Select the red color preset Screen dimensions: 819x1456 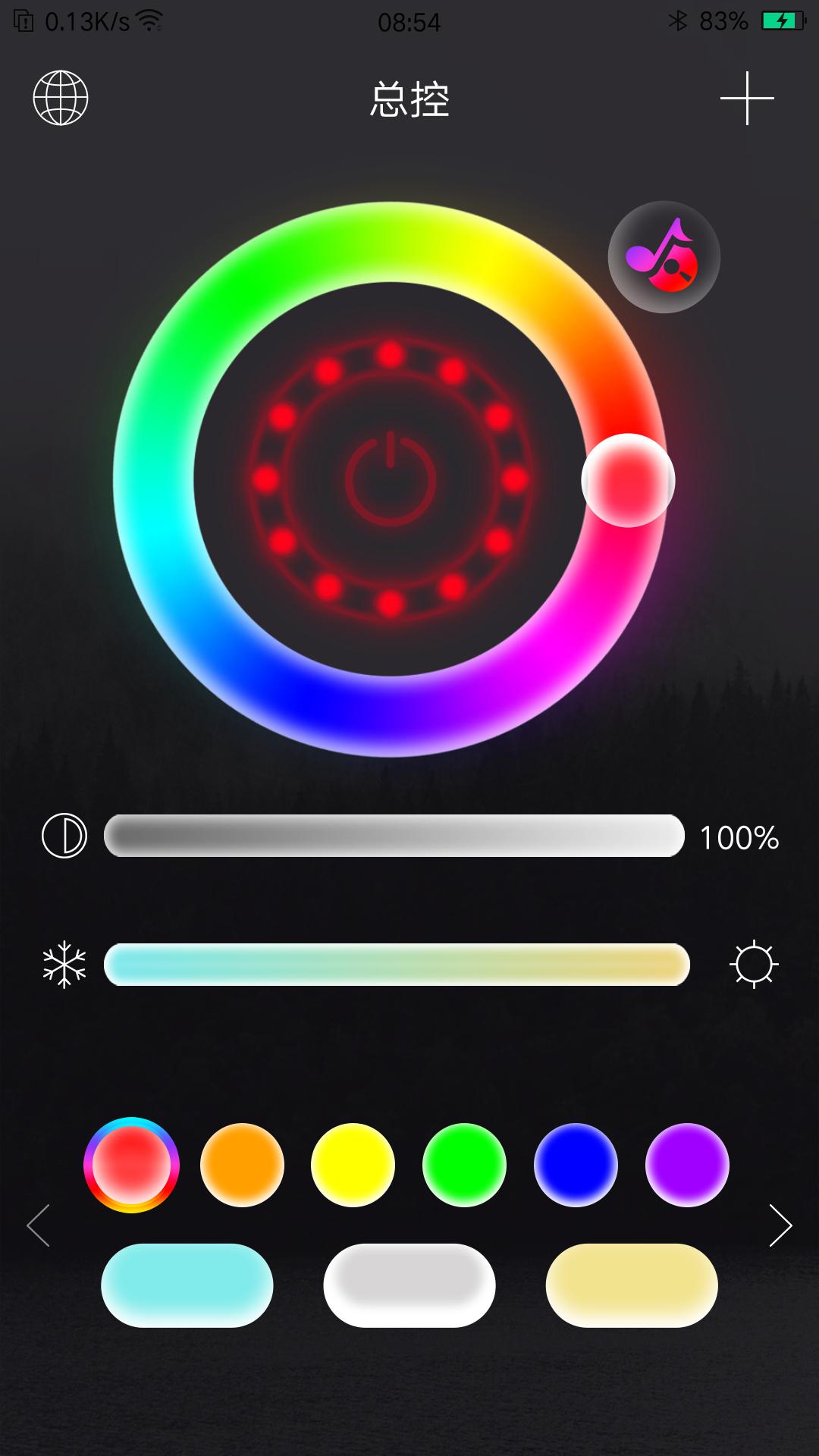click(x=131, y=1165)
